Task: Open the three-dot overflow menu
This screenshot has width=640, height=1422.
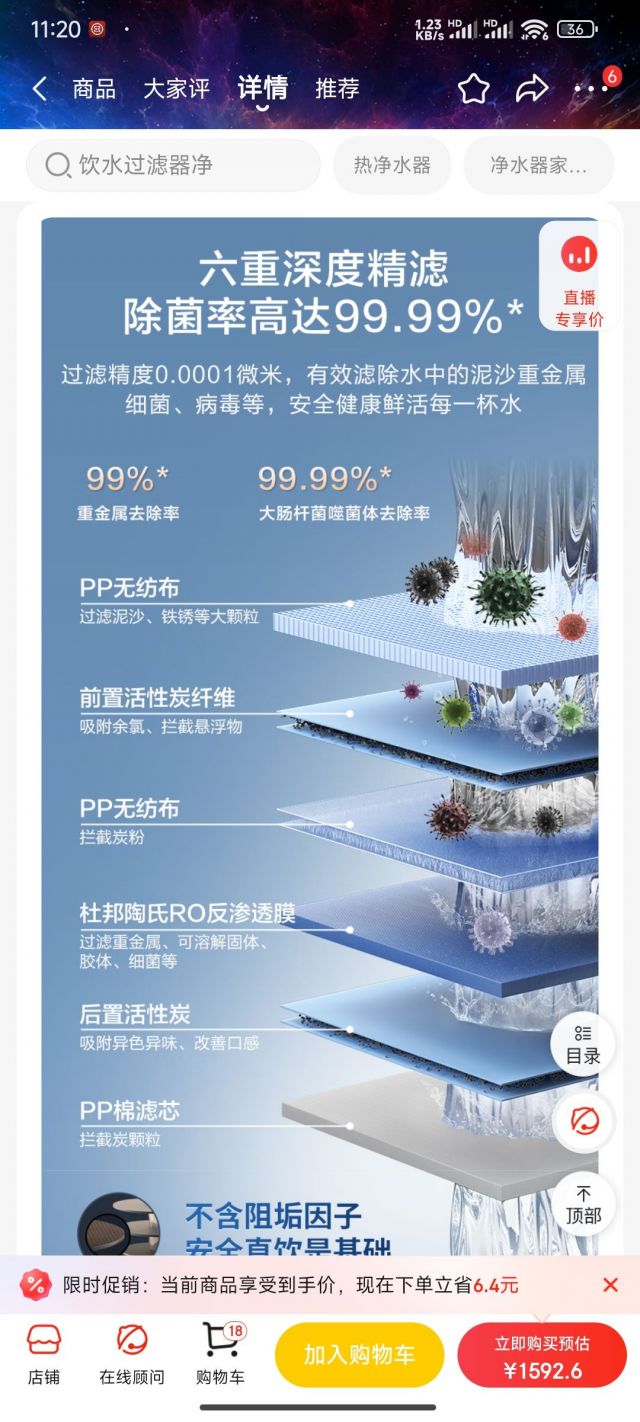Action: (591, 89)
